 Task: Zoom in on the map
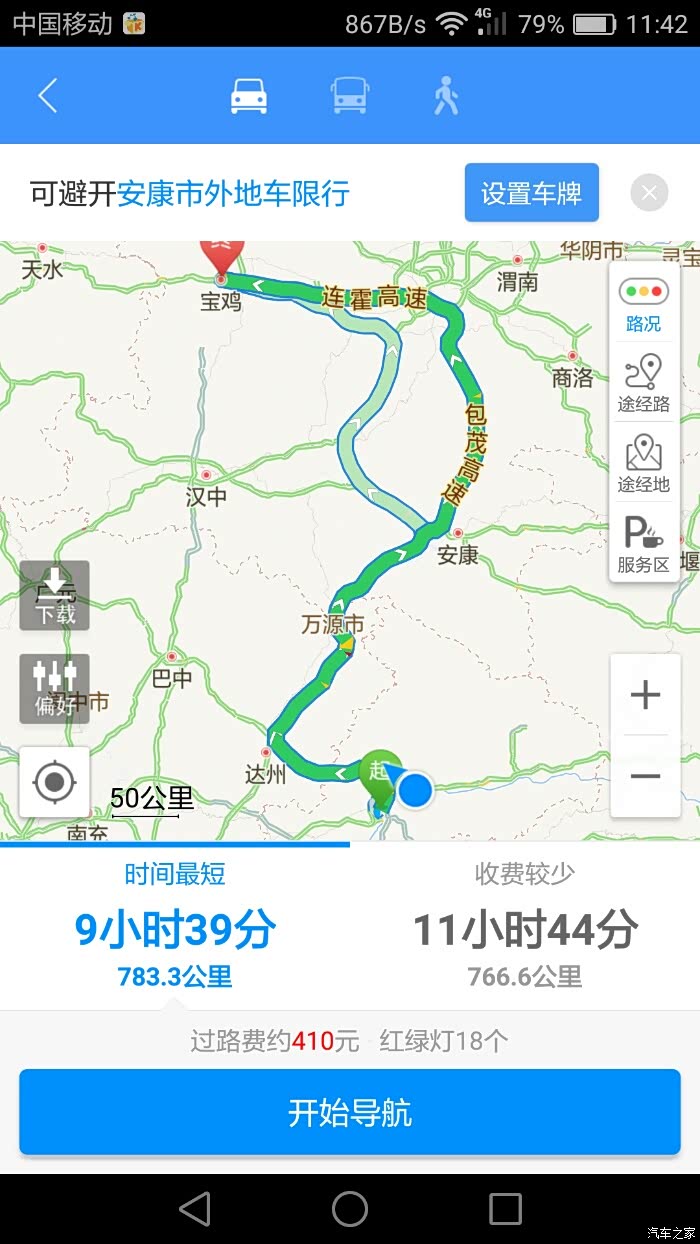tap(646, 695)
